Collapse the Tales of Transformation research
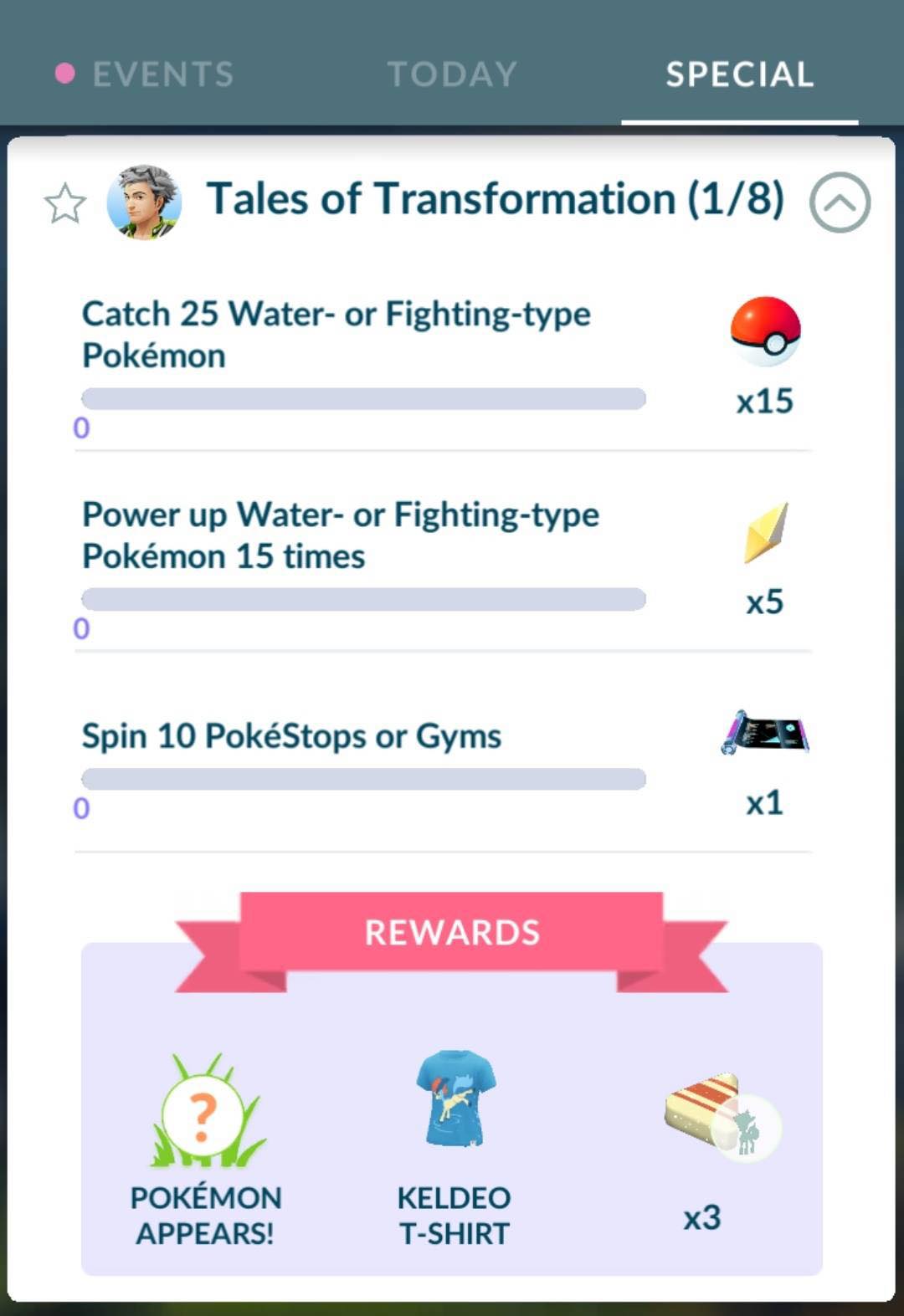 coord(840,202)
